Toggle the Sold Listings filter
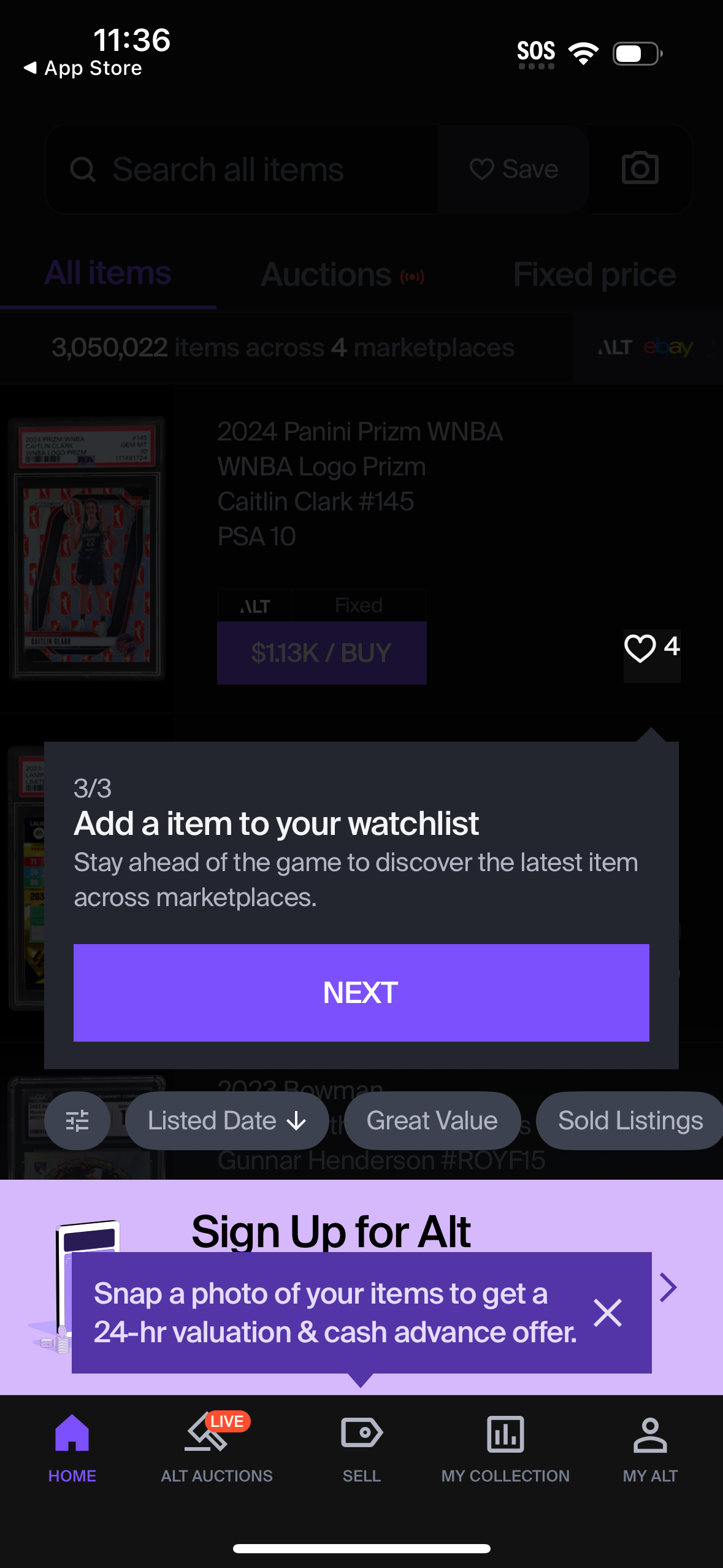 [x=629, y=1120]
